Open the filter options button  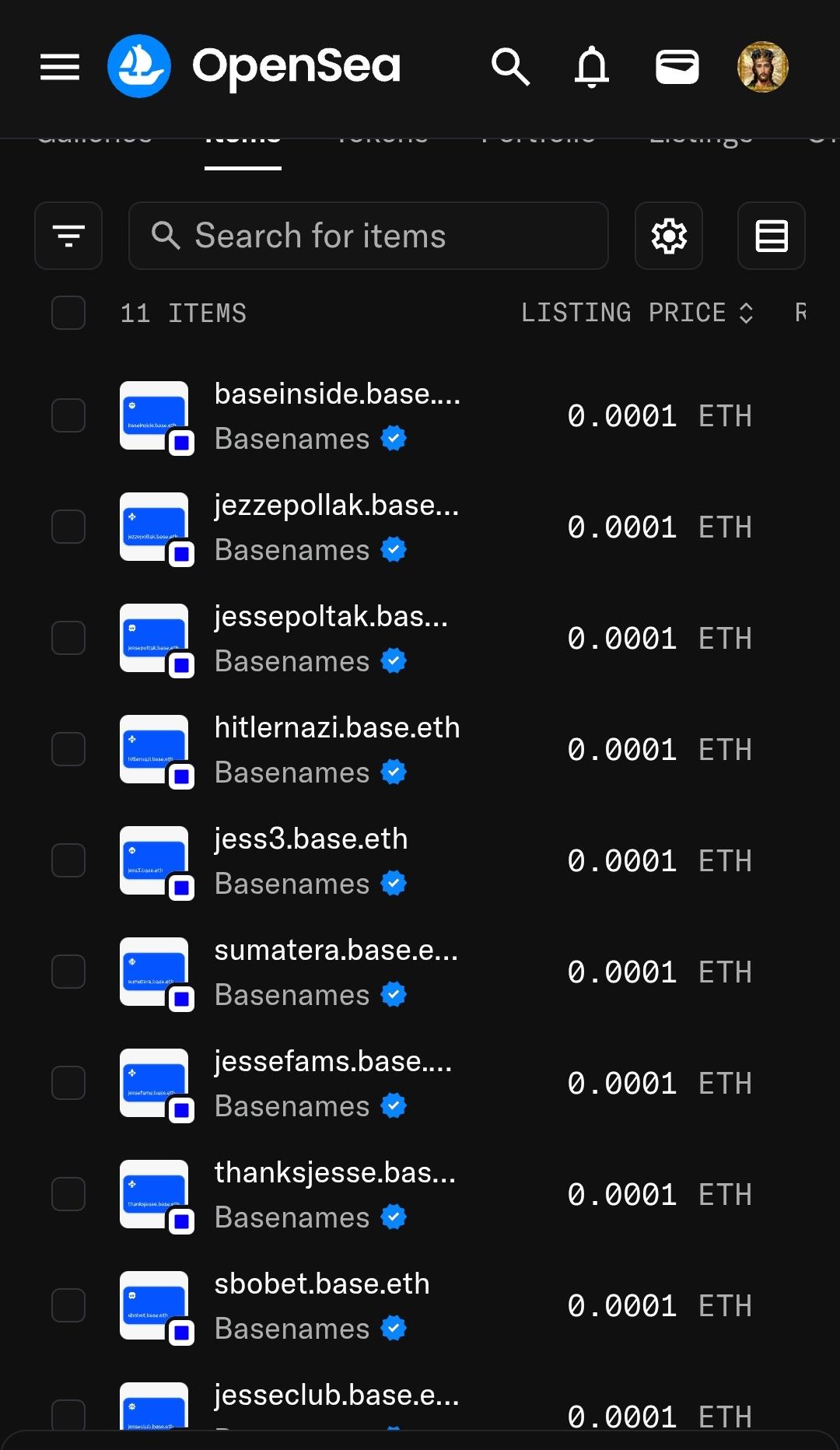68,236
